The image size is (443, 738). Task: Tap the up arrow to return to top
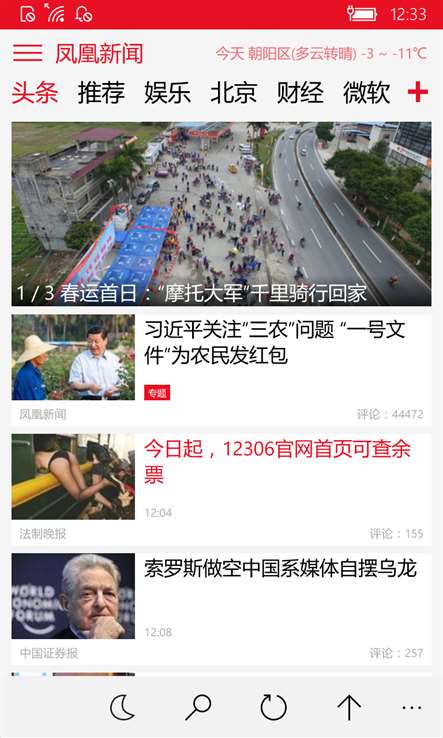tap(349, 707)
